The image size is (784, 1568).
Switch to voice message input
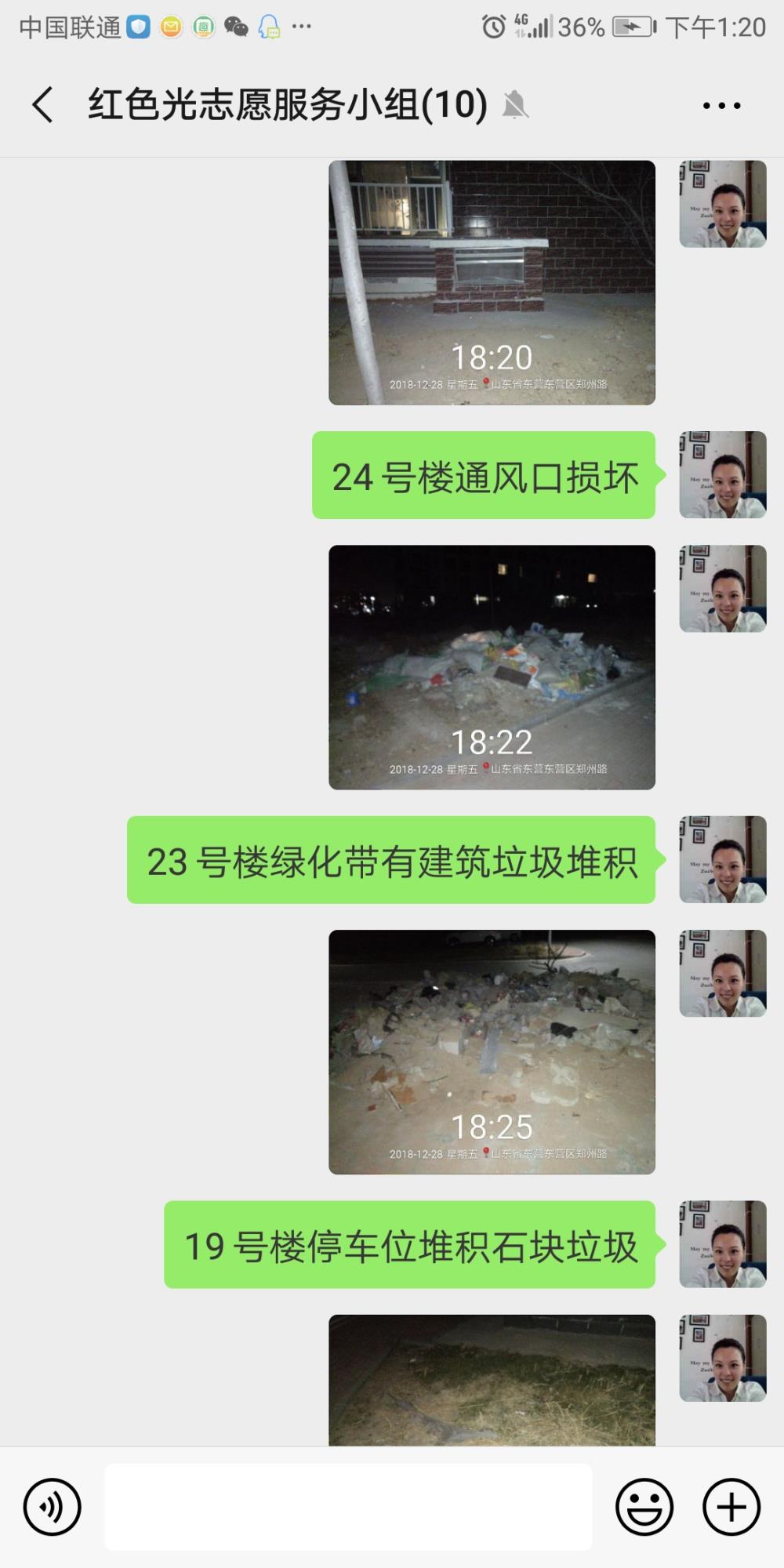(53, 1507)
